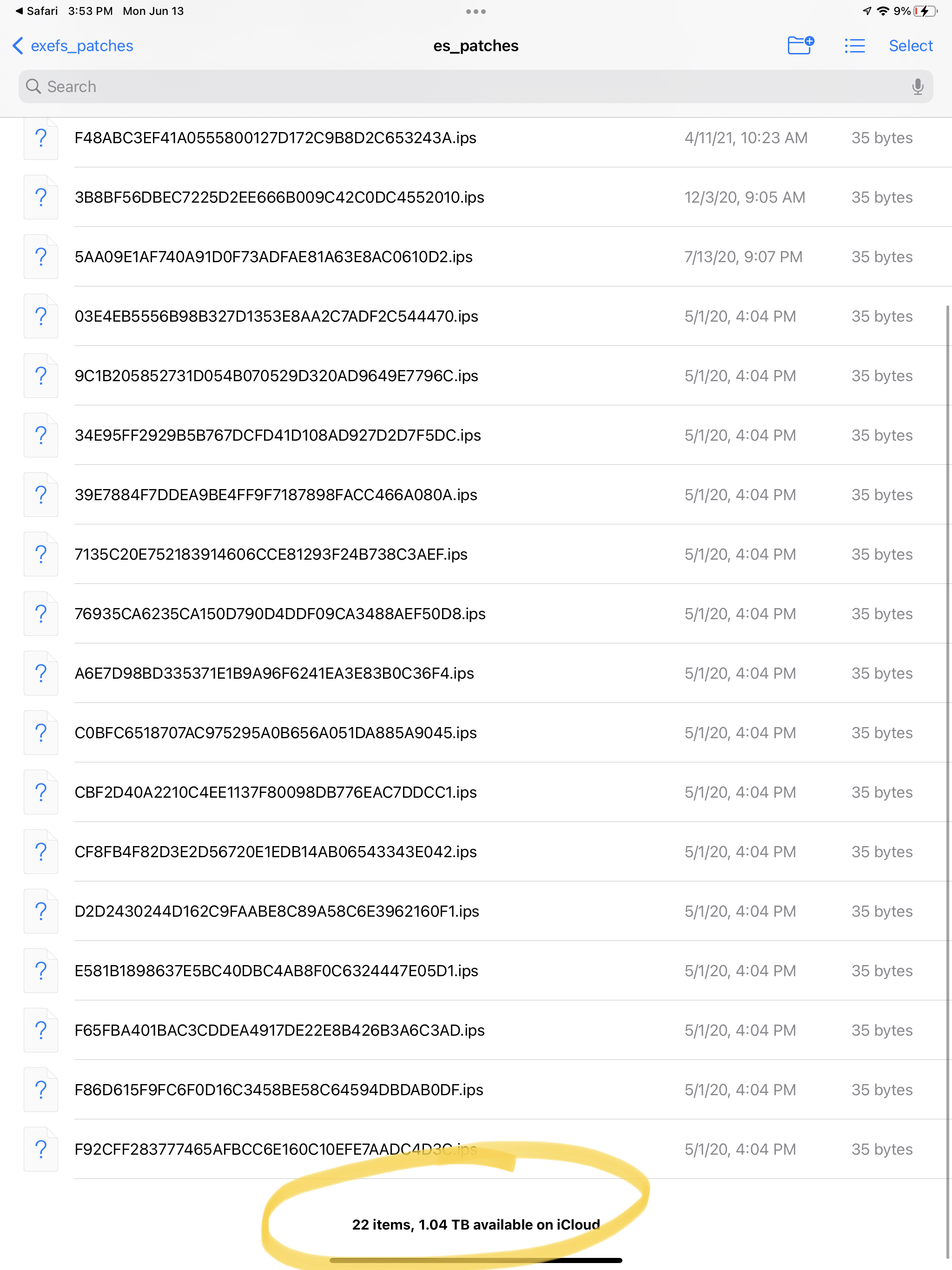Open file CBF2D40A2210C4EE1137F80098DB776EAC7DDCC1.ips
This screenshot has width=952, height=1270.
[476, 793]
